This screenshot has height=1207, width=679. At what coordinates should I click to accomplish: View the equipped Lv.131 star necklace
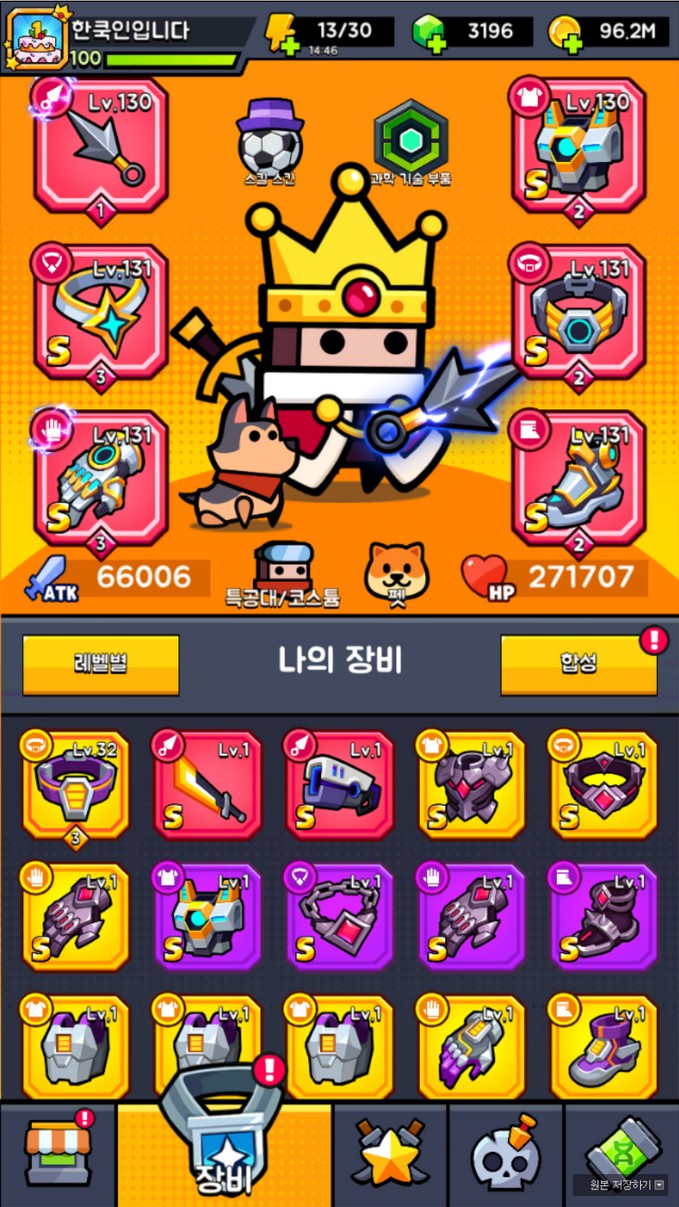[x=101, y=311]
